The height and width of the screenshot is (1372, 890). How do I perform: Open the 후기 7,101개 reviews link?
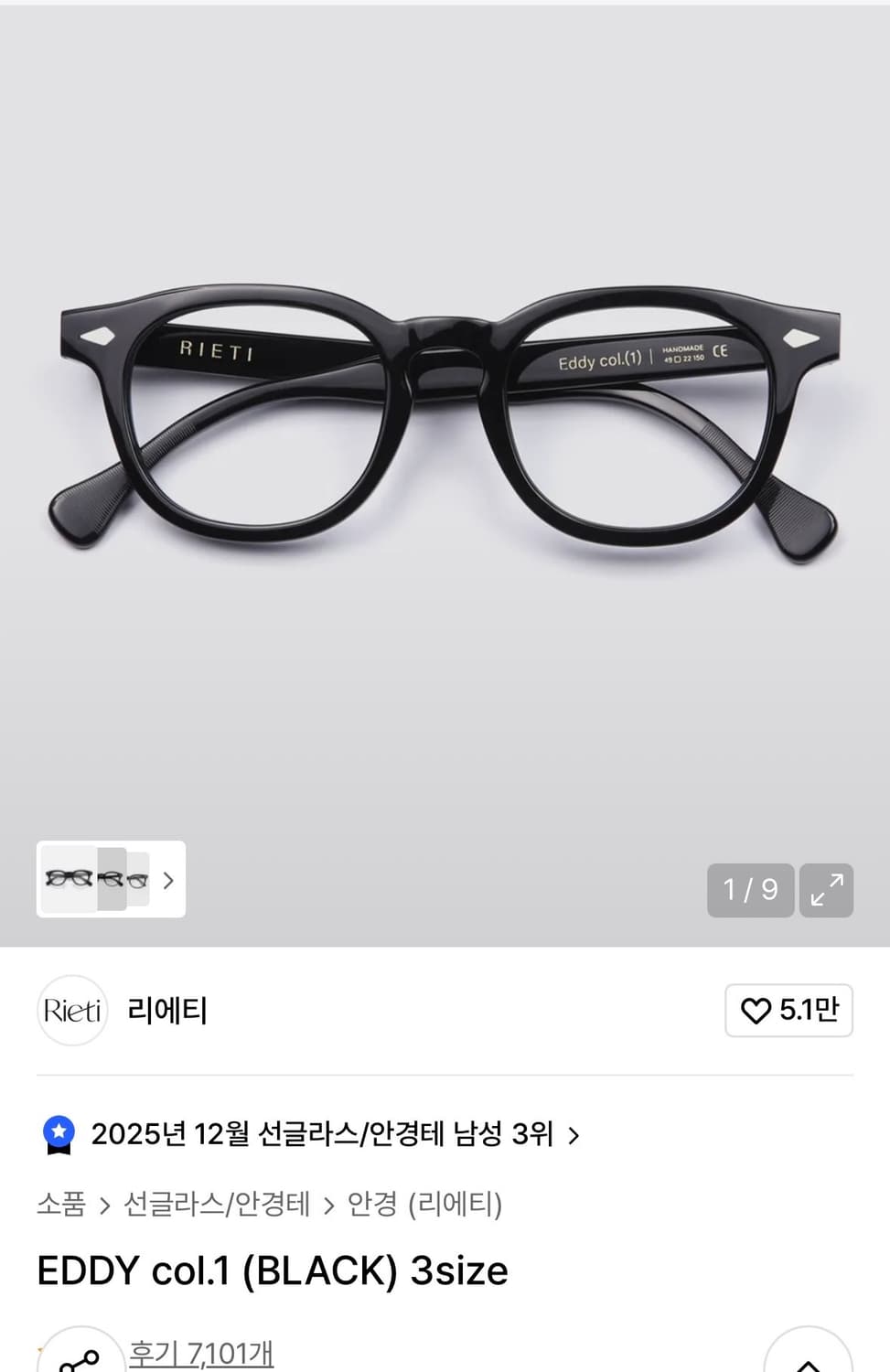pyautogui.click(x=203, y=1352)
